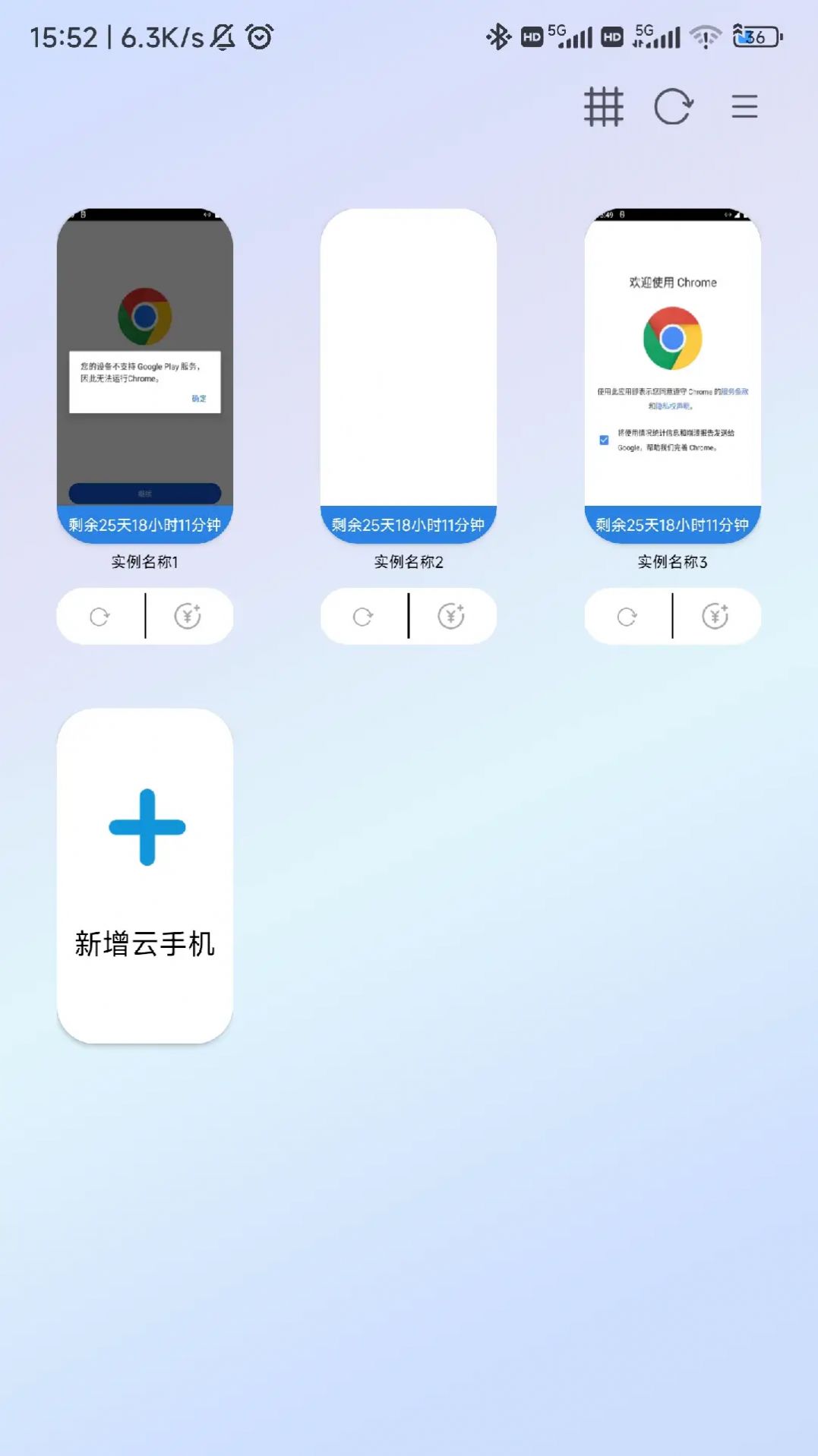Refresh the cloud phone list
The width and height of the screenshot is (818, 1456).
click(x=673, y=107)
